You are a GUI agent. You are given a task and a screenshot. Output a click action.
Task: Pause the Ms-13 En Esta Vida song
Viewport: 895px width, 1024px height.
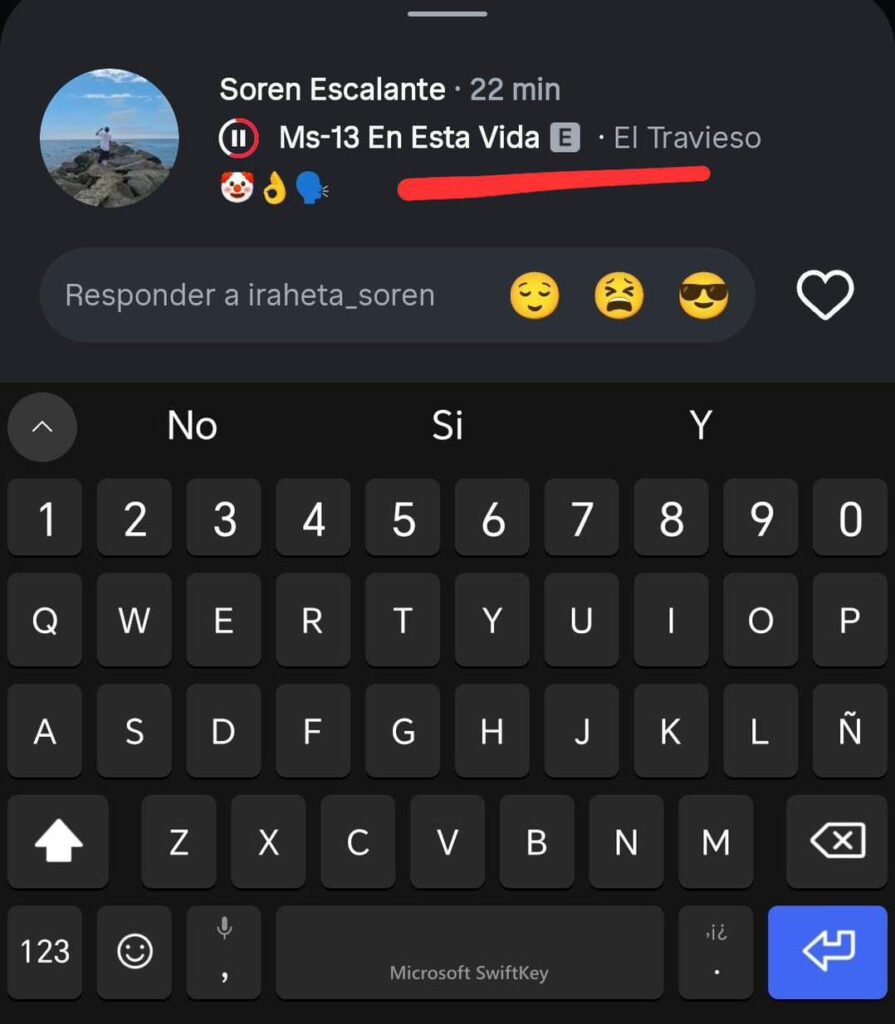pyautogui.click(x=238, y=138)
